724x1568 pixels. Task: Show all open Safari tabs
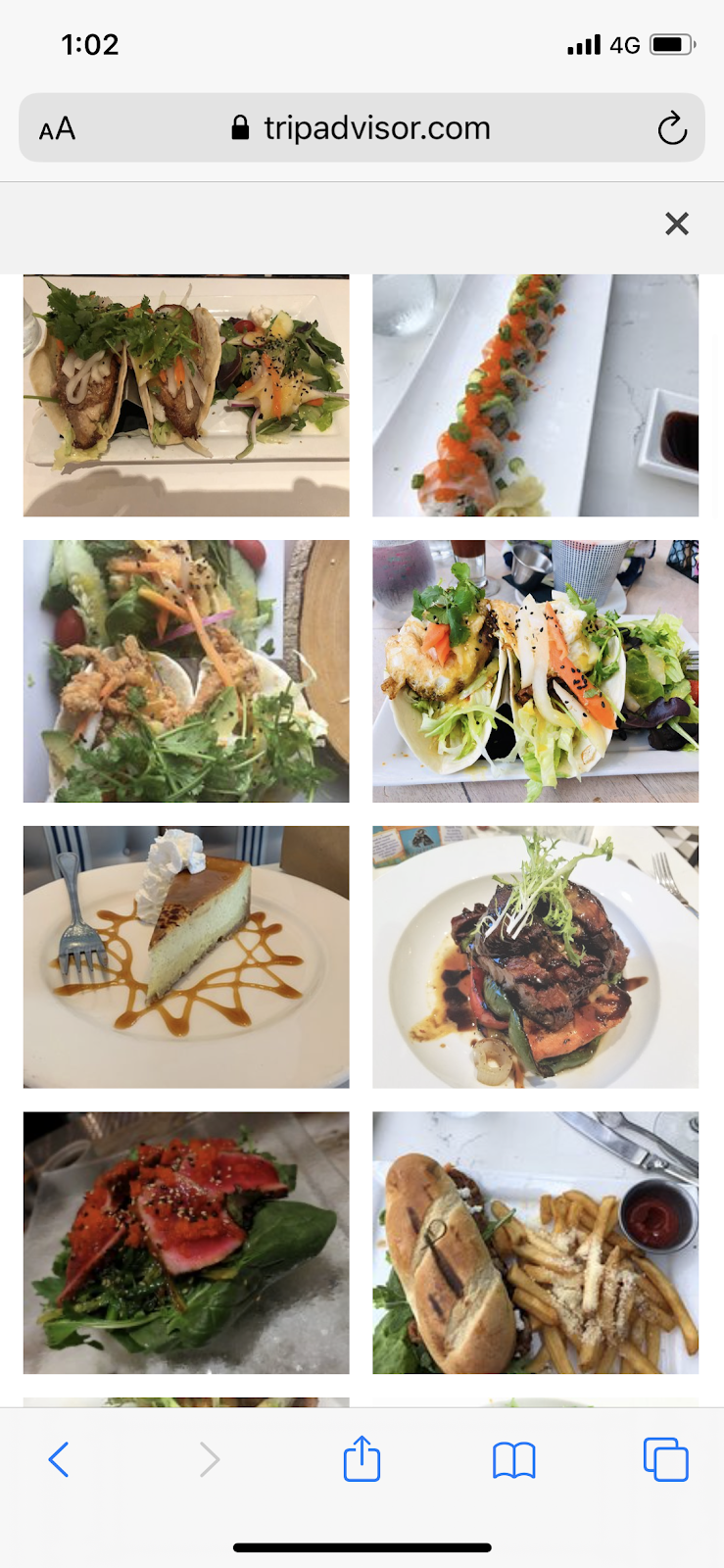(665, 1459)
